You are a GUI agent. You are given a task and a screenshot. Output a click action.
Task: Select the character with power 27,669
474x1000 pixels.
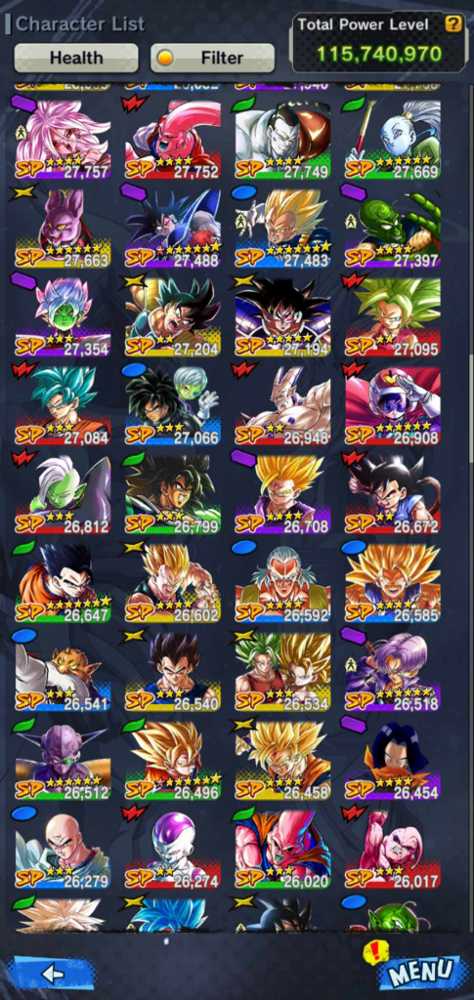click(x=392, y=140)
